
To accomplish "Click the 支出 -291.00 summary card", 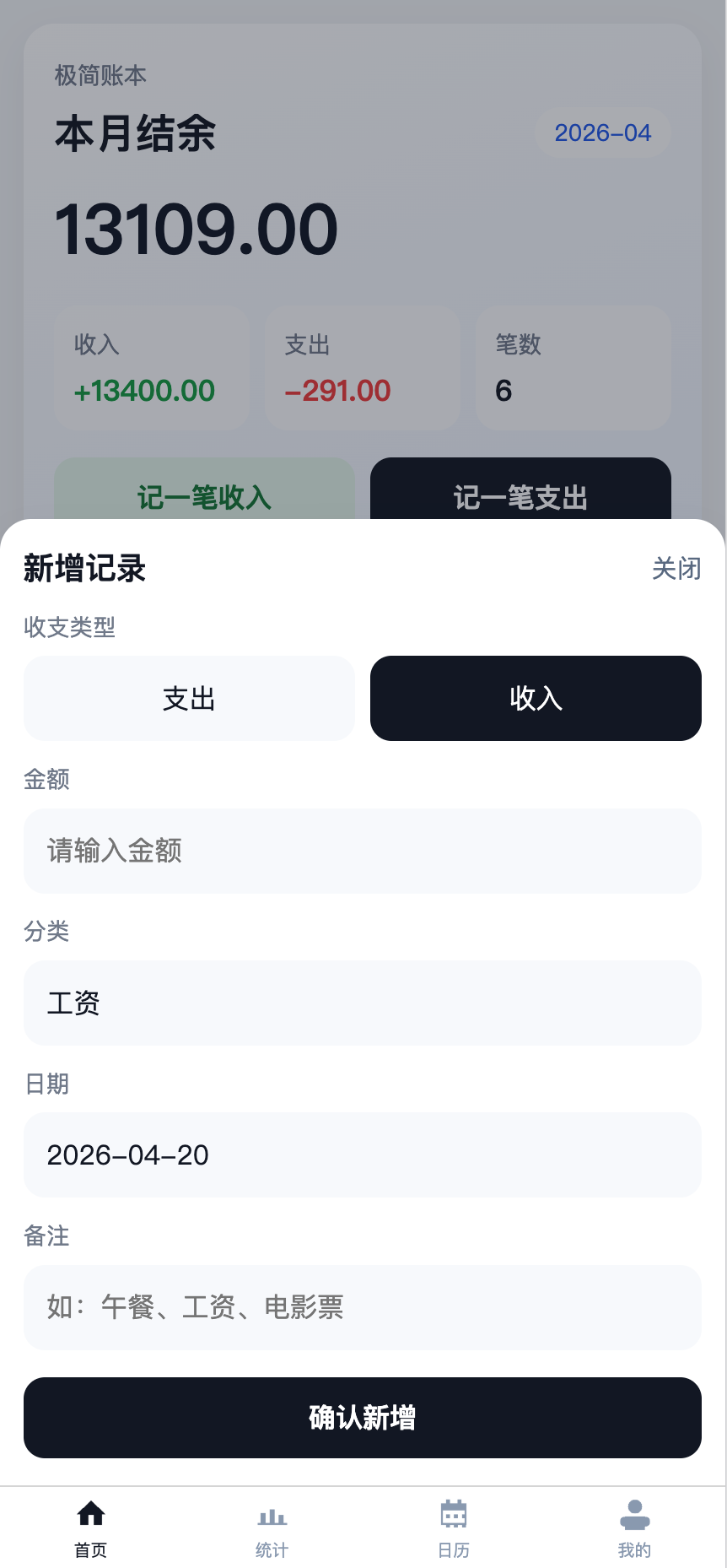I will click(362, 368).
